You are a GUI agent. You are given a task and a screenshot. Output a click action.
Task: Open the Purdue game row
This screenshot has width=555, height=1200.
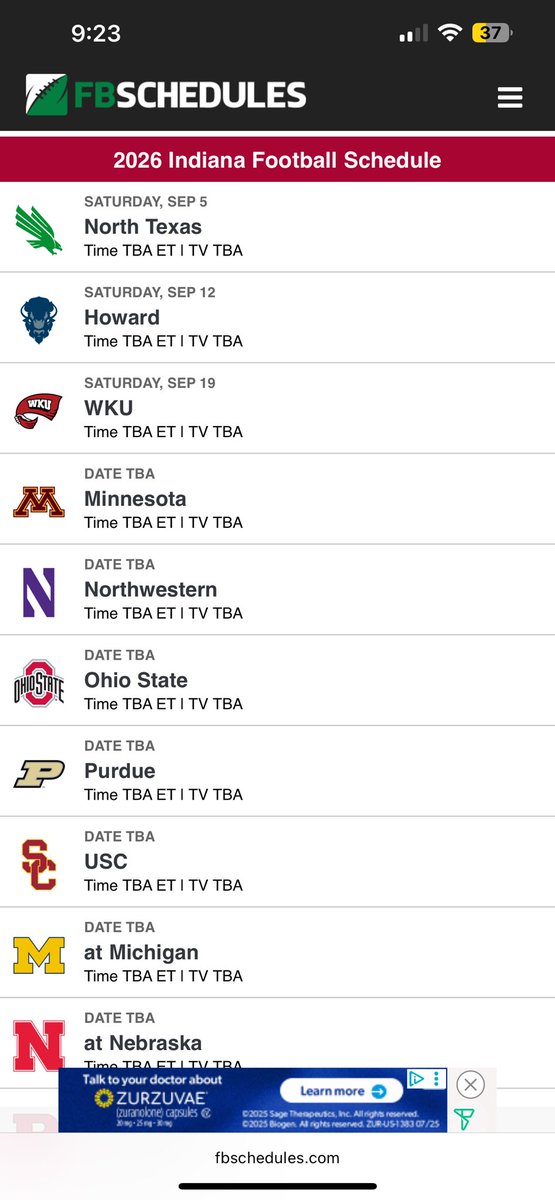tap(277, 772)
